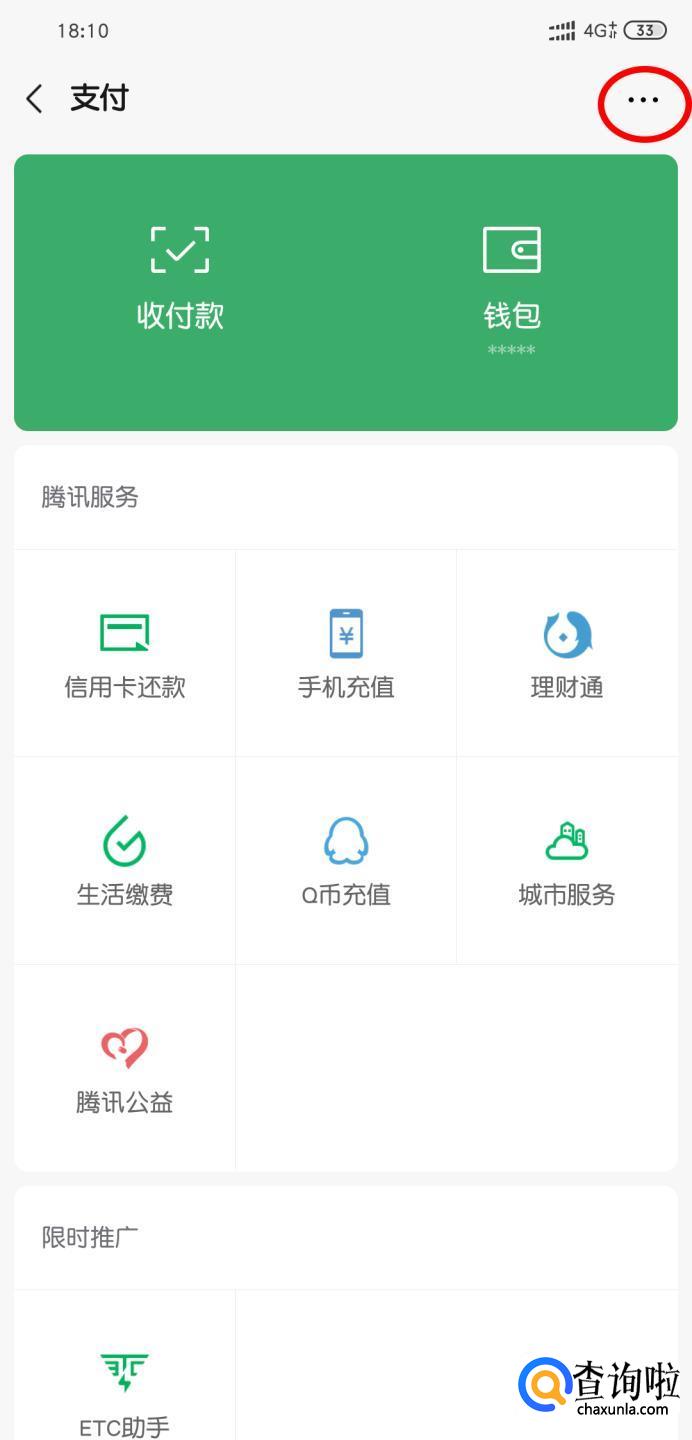
Task: Open 生活缴费 utility payments
Action: [x=125, y=861]
